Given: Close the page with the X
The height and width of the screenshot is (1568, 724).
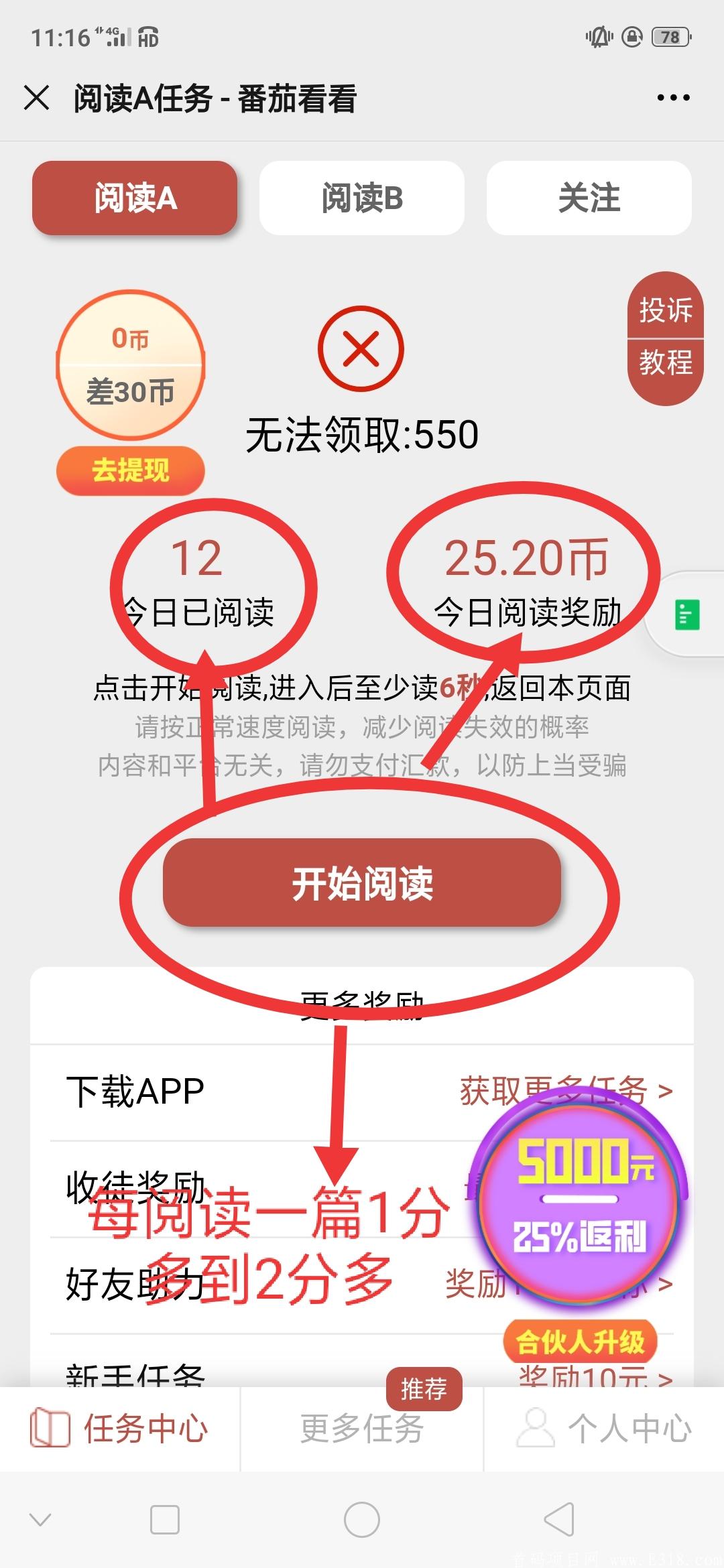Looking at the screenshot, I should 38,99.
